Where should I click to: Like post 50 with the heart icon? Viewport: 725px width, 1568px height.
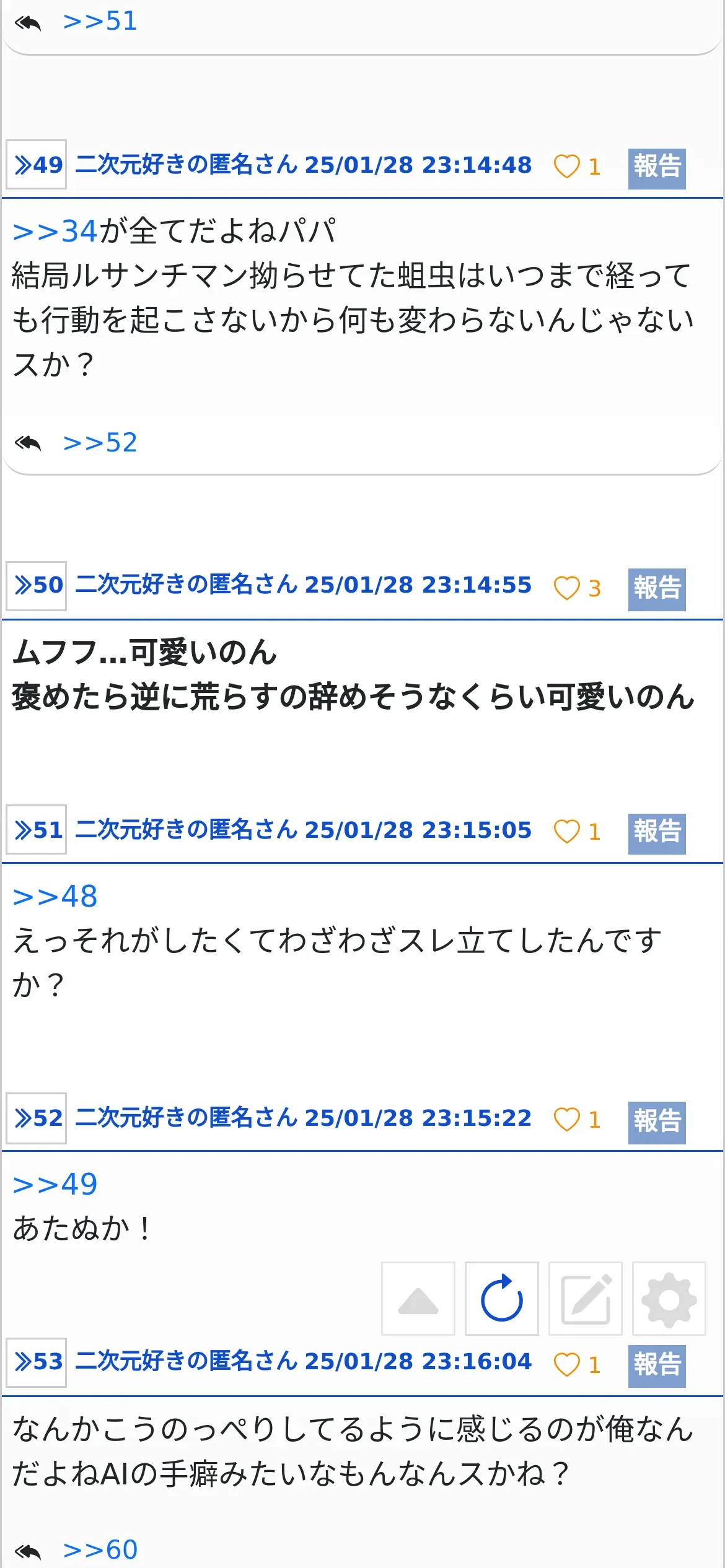[x=566, y=588]
